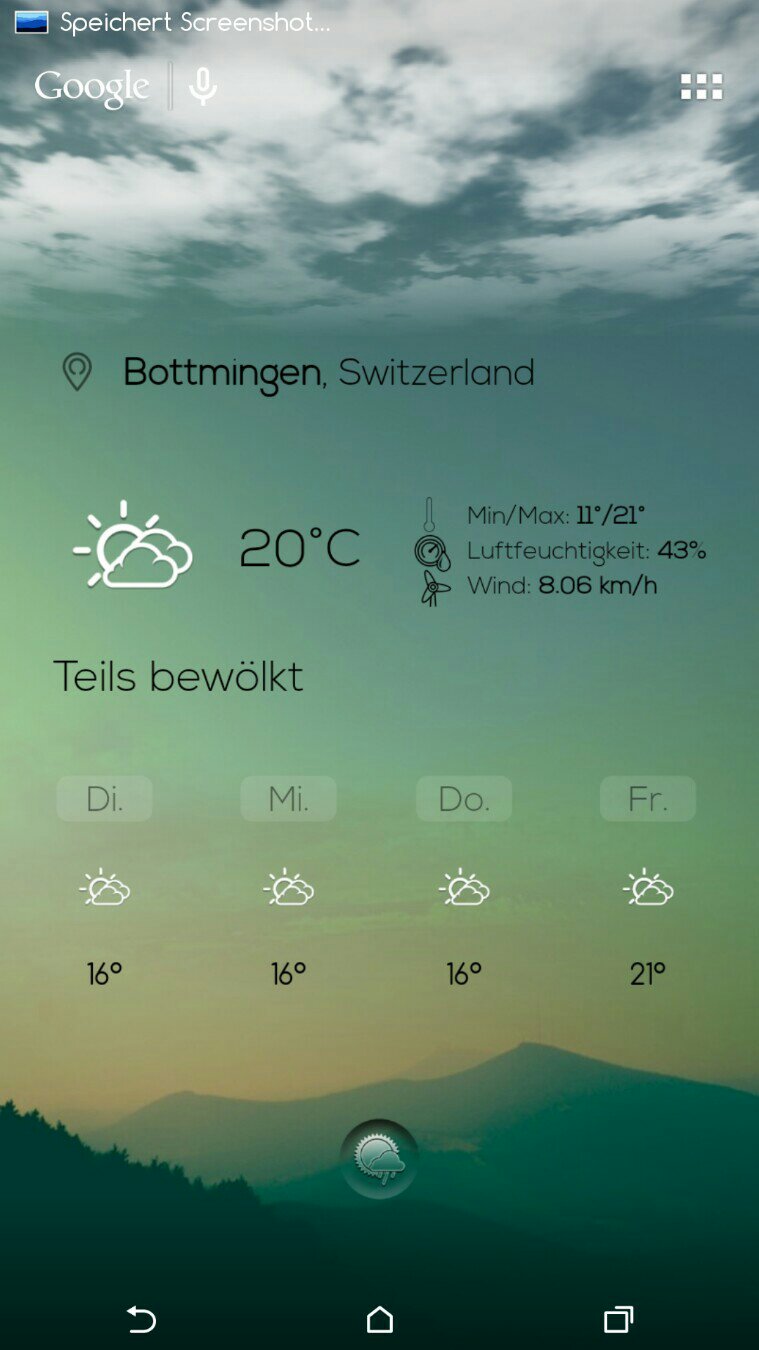
Task: Open the app drawer grid icon
Action: (701, 87)
